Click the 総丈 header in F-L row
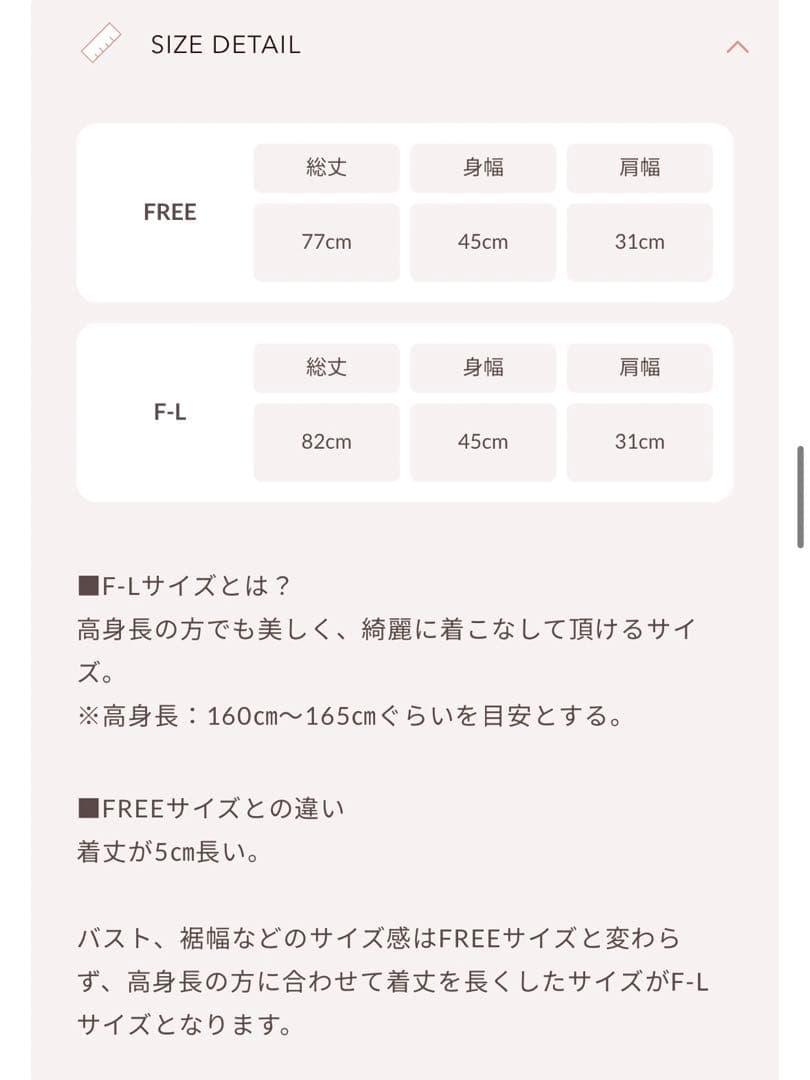Viewport: 810px width, 1080px height. (x=326, y=367)
